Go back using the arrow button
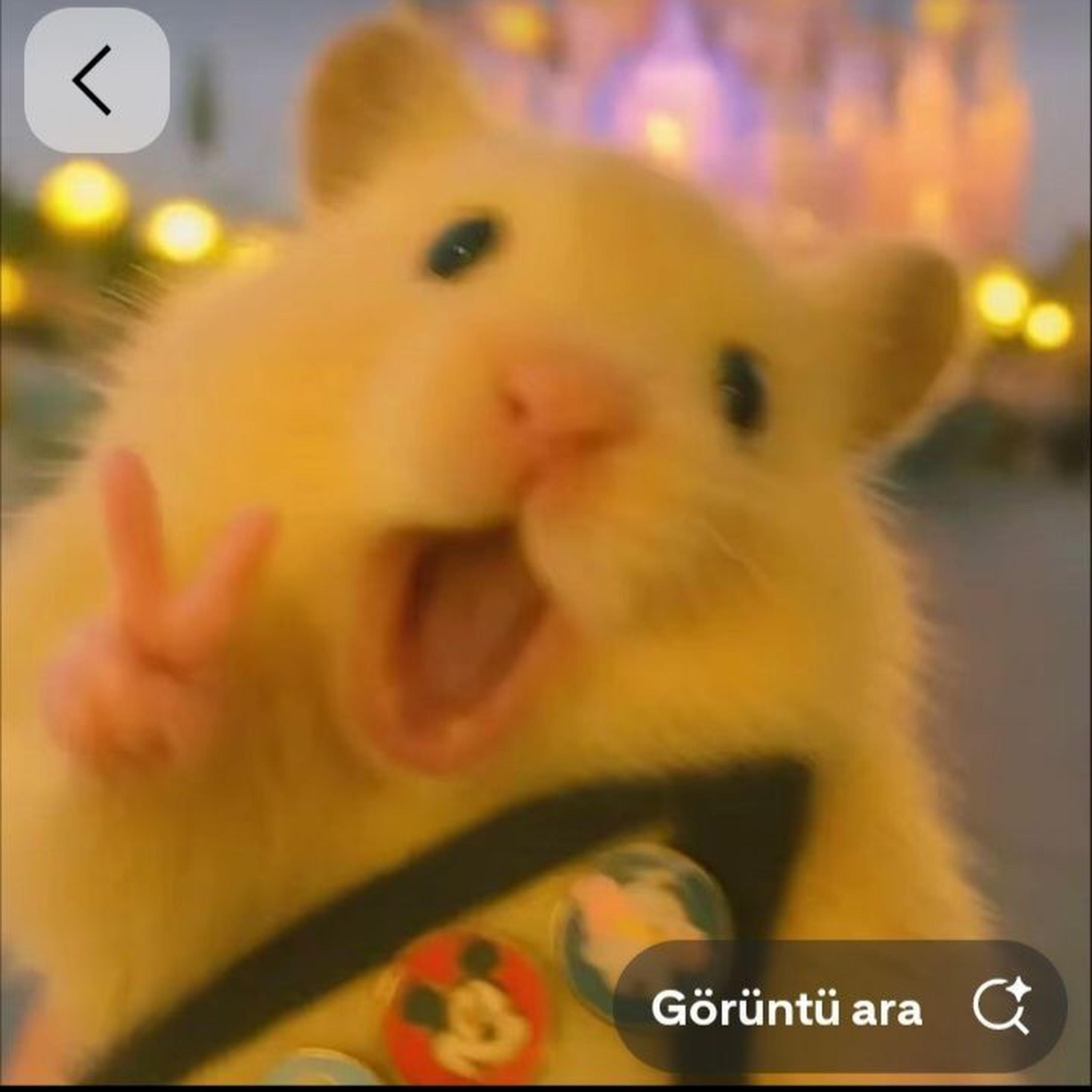1092x1092 pixels. point(96,81)
